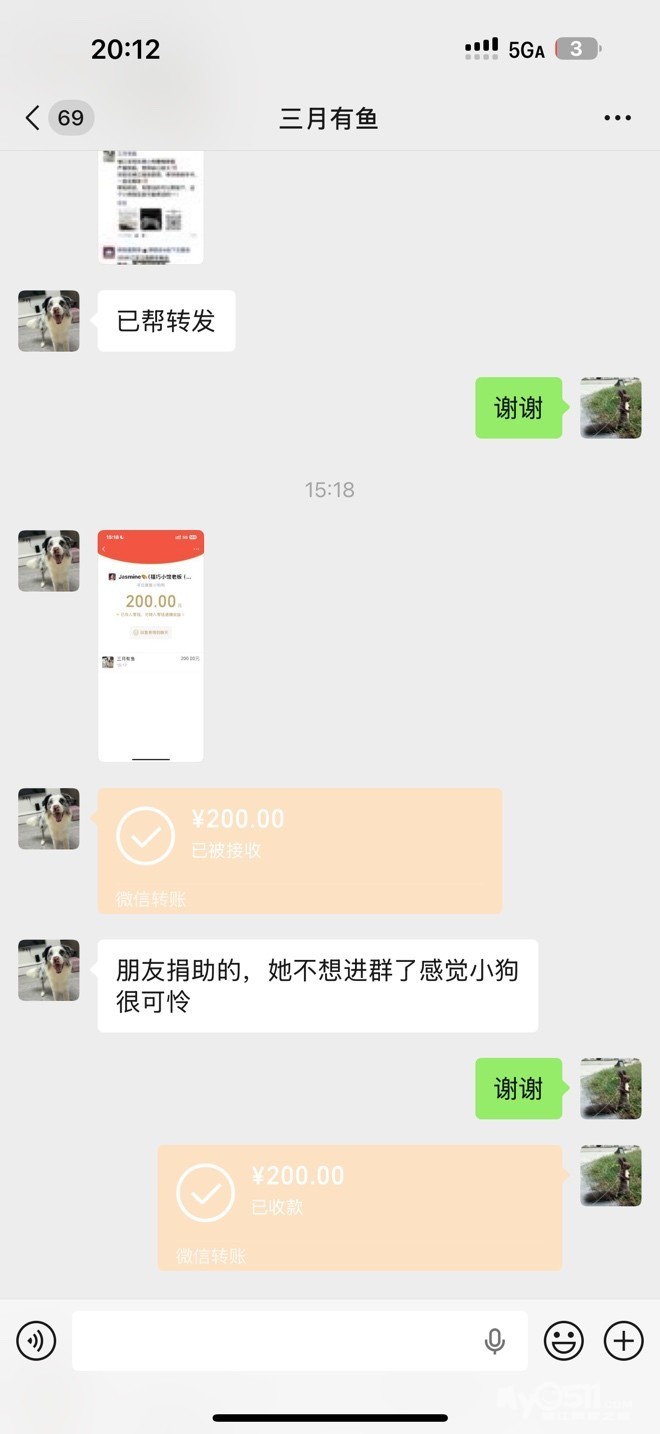This screenshot has height=1434, width=660.
Task: Go back to the chat list
Action: (x=33, y=118)
